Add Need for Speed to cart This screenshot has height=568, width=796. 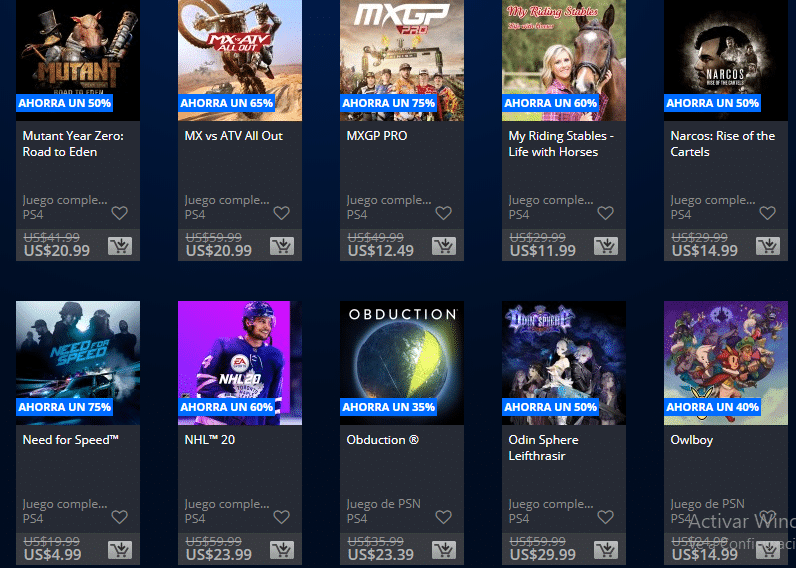coord(119,550)
